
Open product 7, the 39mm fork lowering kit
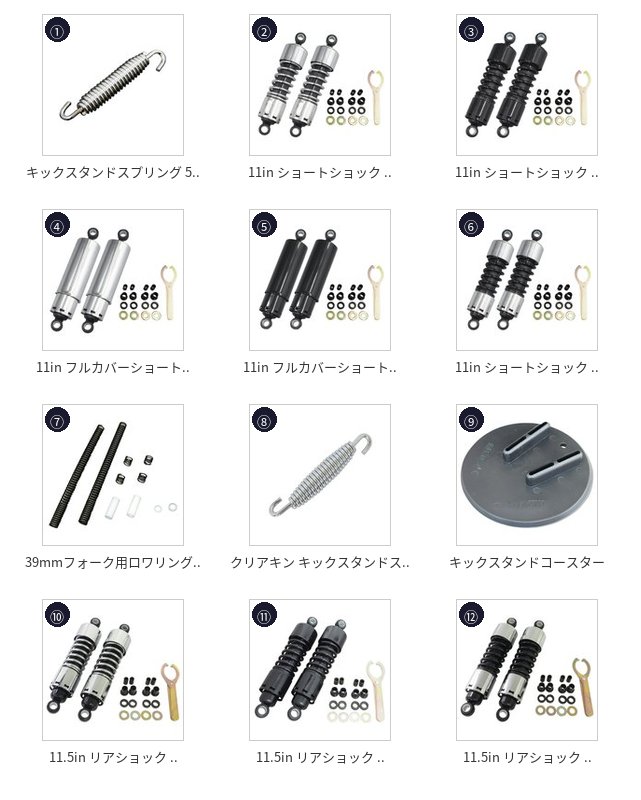(113, 475)
